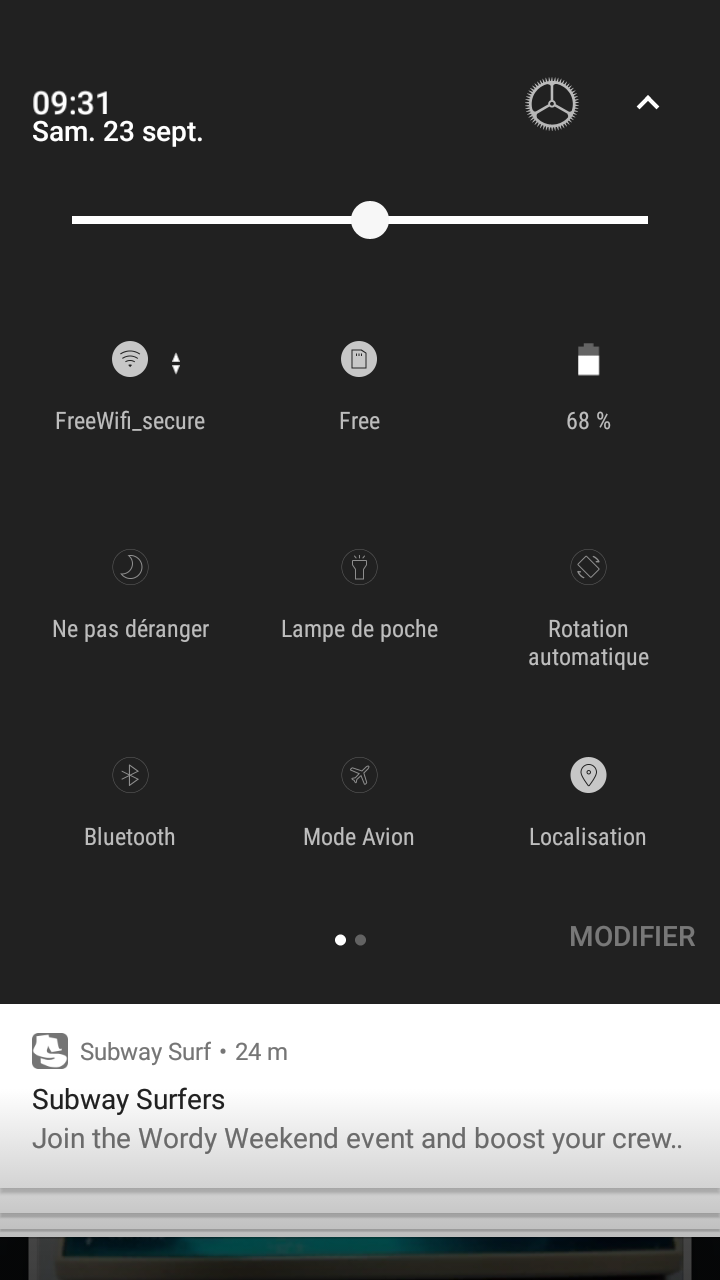Enable Ne pas déranger mode

[x=130, y=567]
